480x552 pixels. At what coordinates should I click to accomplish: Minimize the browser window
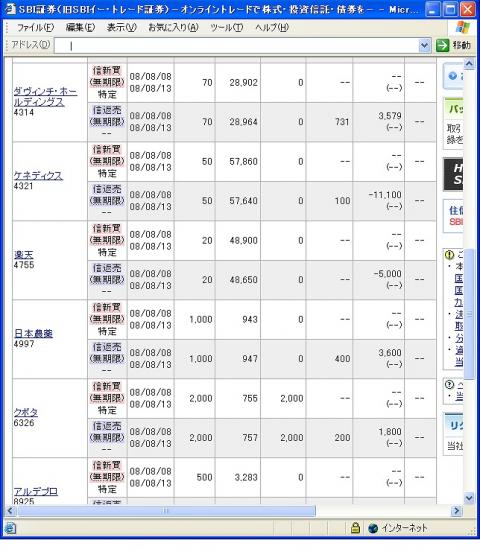tap(433, 9)
